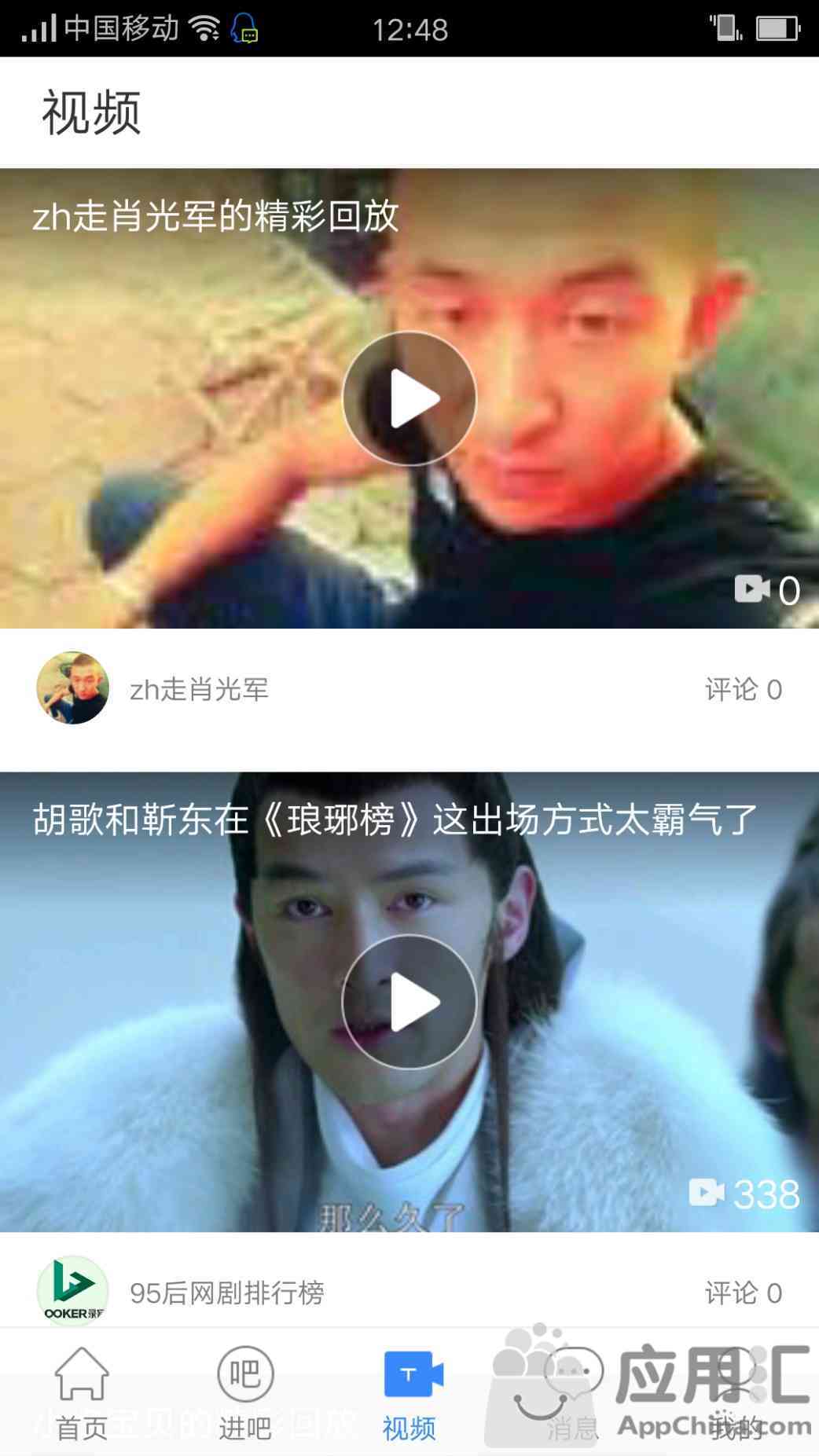Open 95后网剧排行榜 channel avatar

[72, 1291]
